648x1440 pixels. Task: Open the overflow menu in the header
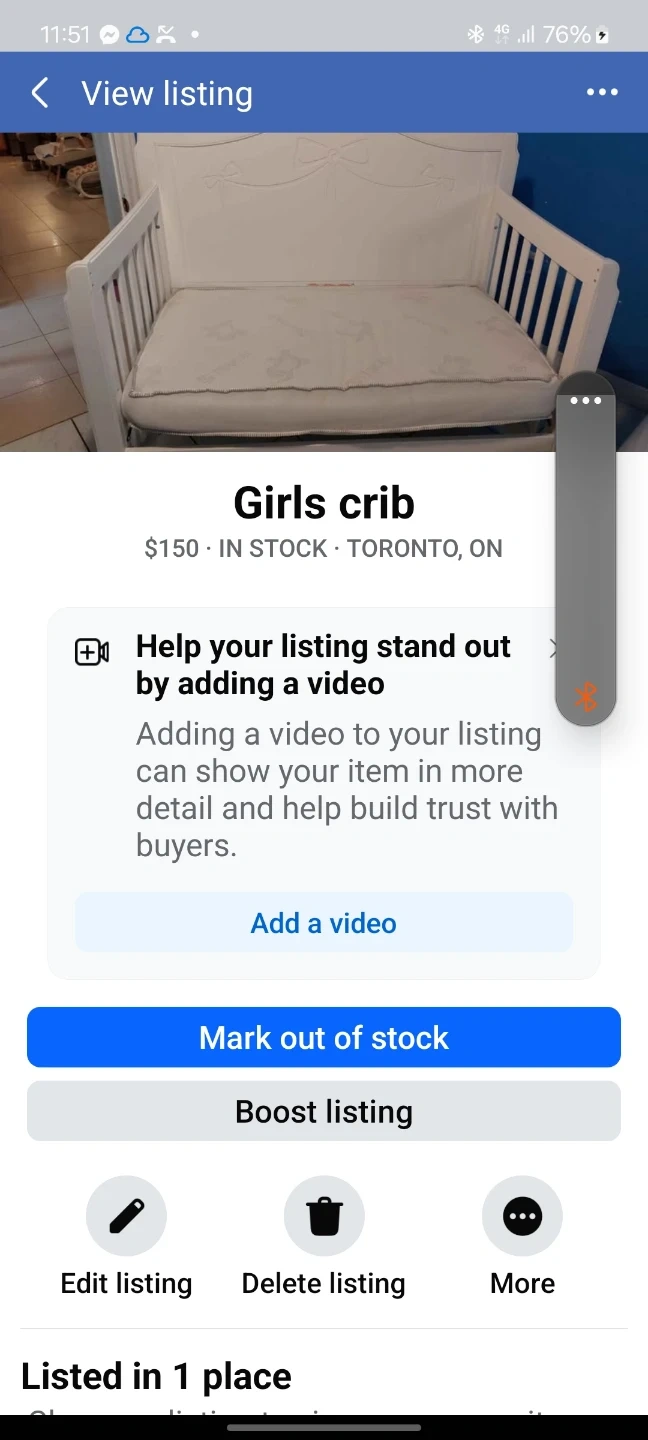(602, 93)
